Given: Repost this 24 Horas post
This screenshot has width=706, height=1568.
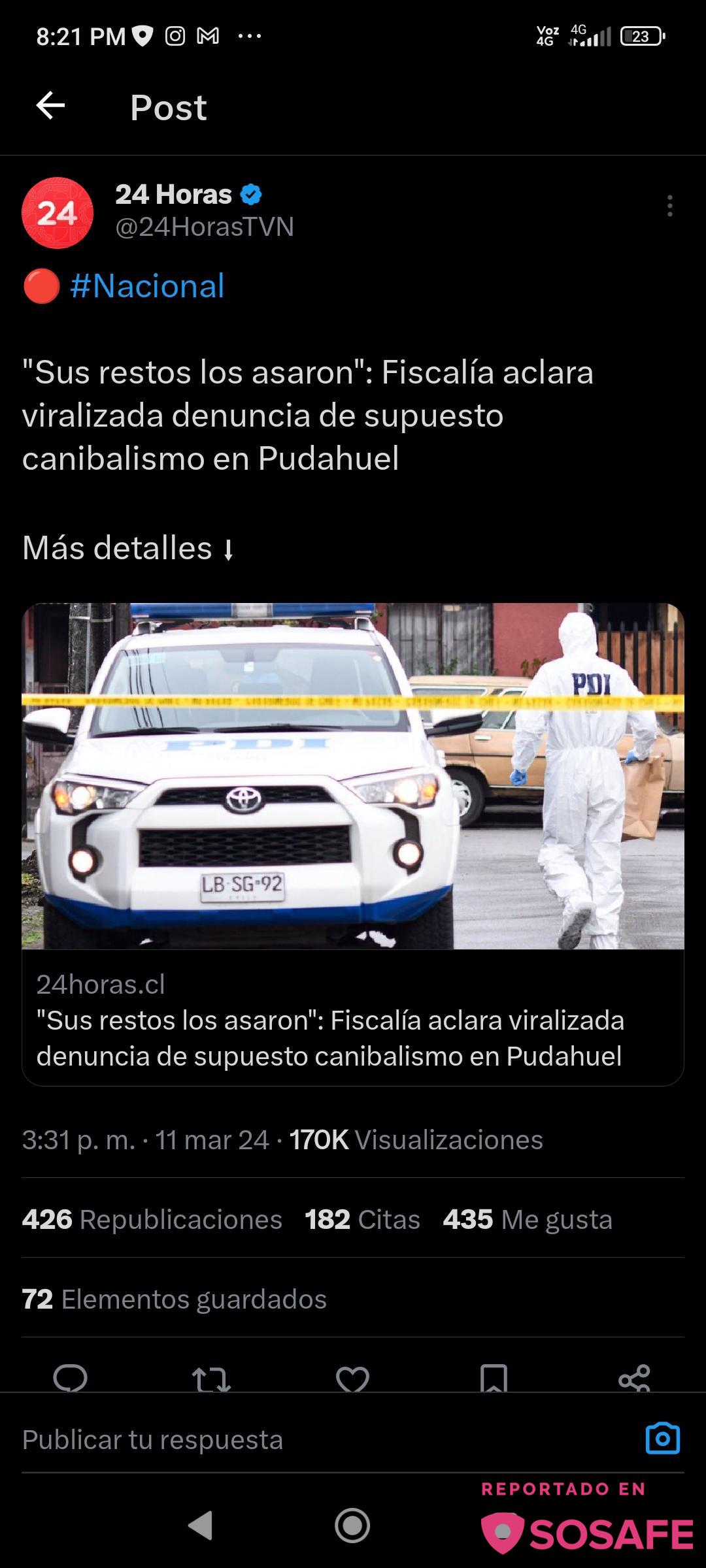Looking at the screenshot, I should (211, 1378).
